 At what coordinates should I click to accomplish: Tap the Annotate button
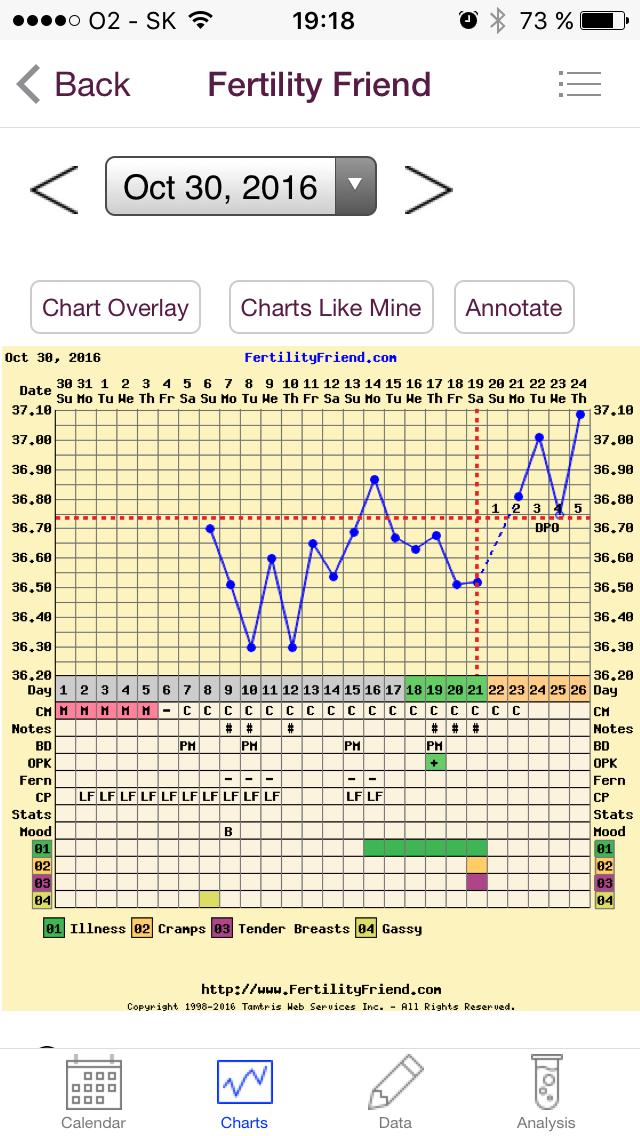tap(514, 307)
